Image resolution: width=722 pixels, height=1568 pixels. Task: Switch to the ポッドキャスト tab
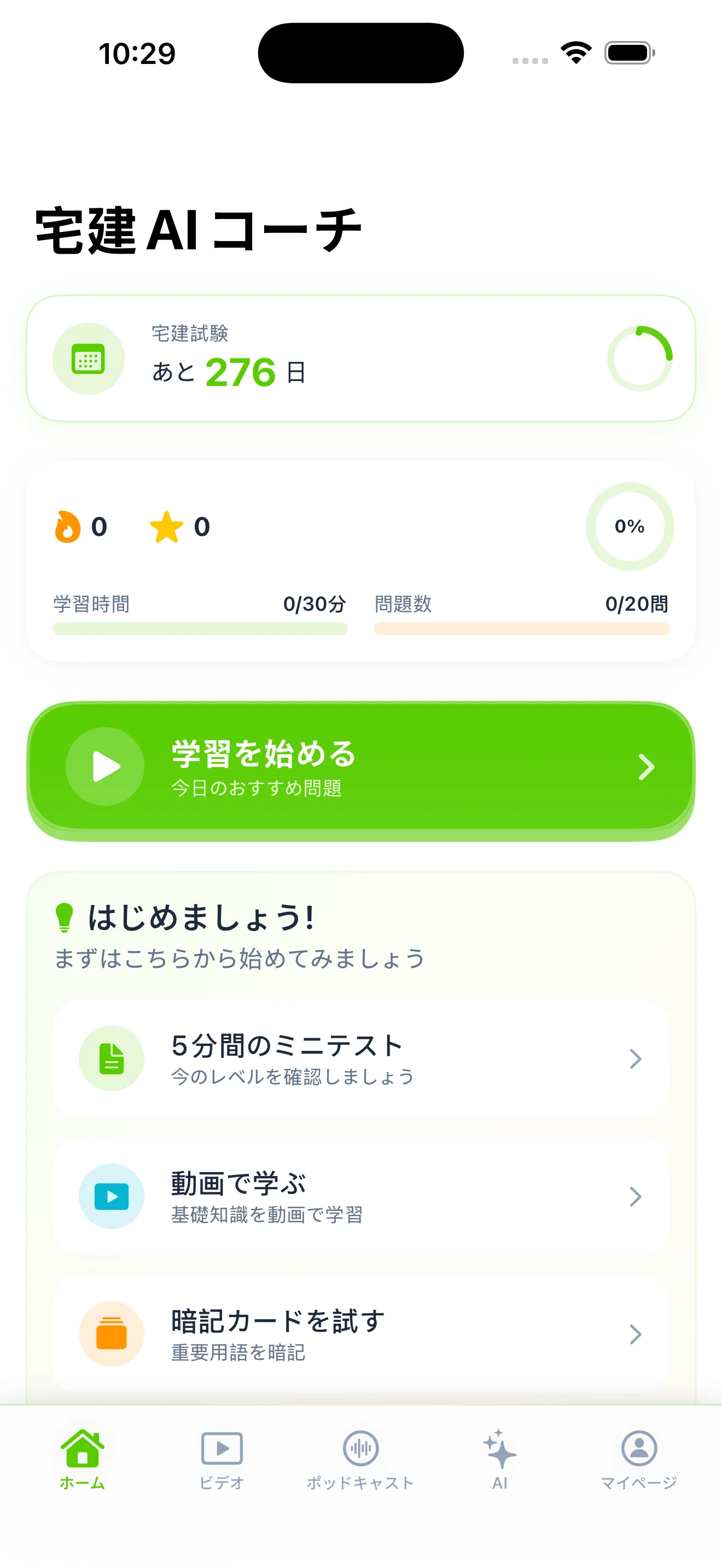point(360,1459)
